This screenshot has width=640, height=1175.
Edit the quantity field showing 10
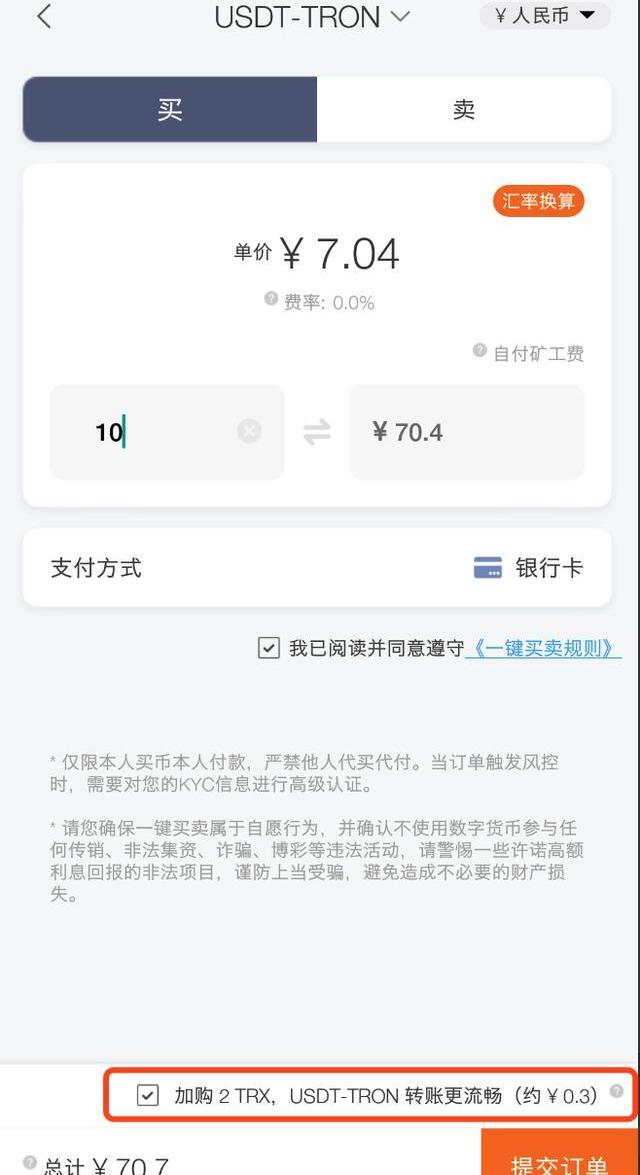167,432
